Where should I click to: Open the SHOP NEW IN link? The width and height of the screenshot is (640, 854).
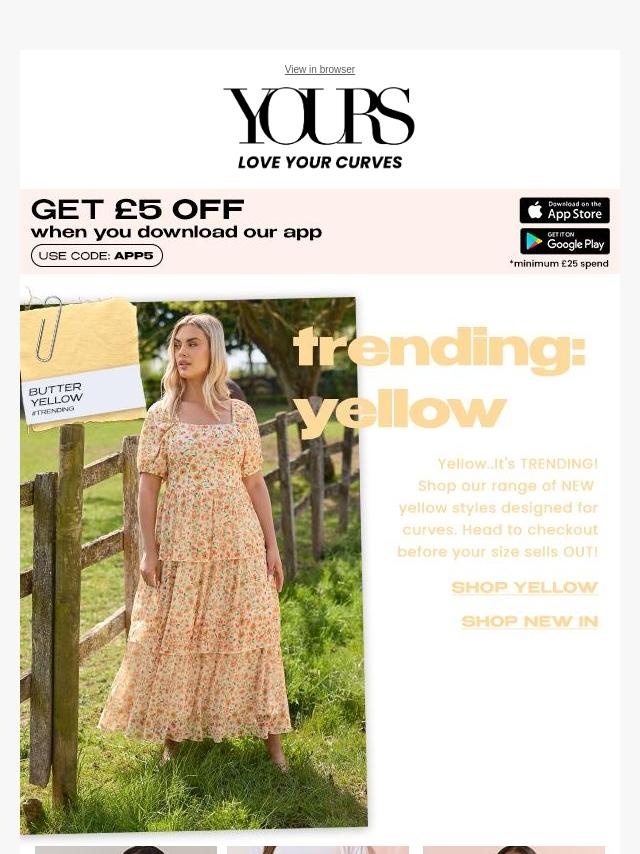click(529, 621)
